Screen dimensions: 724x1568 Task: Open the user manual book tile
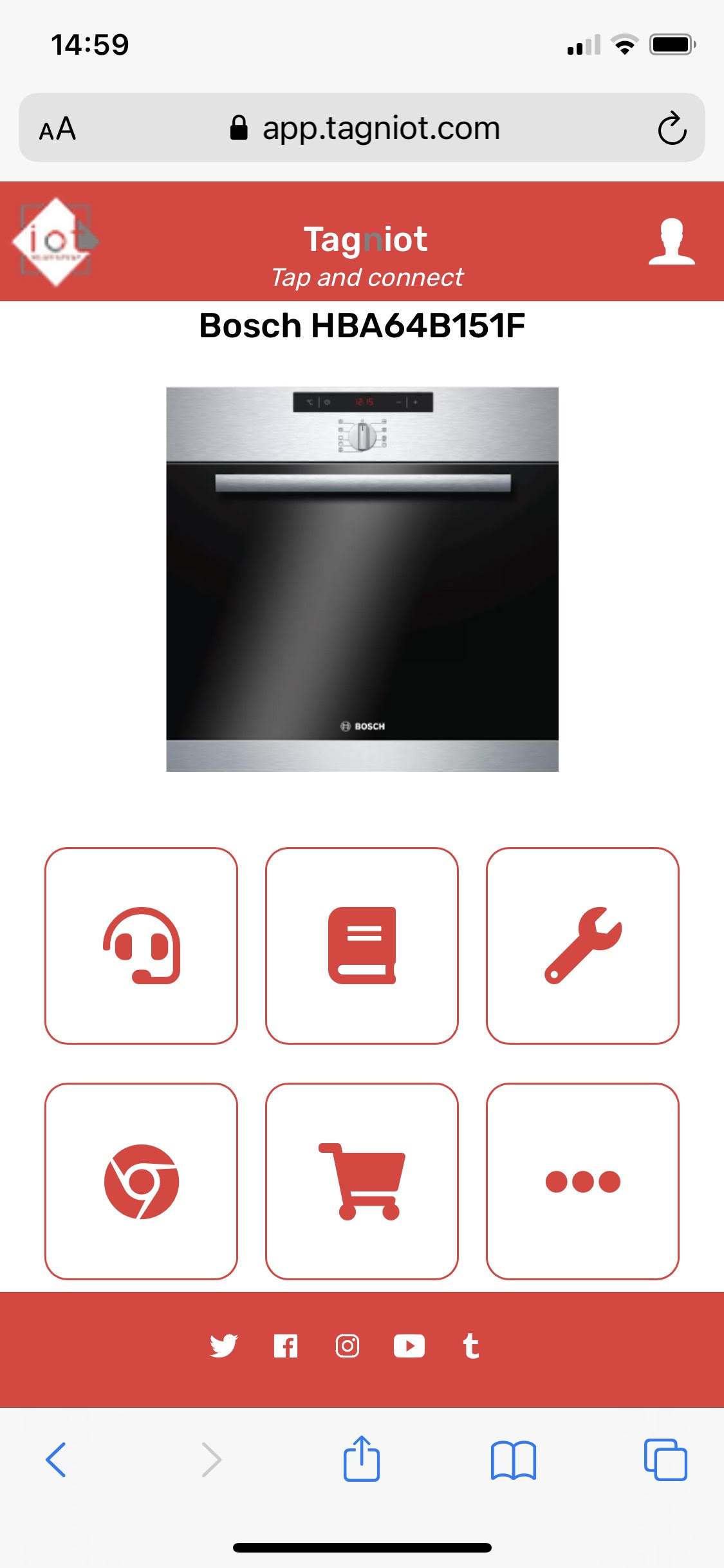point(362,945)
